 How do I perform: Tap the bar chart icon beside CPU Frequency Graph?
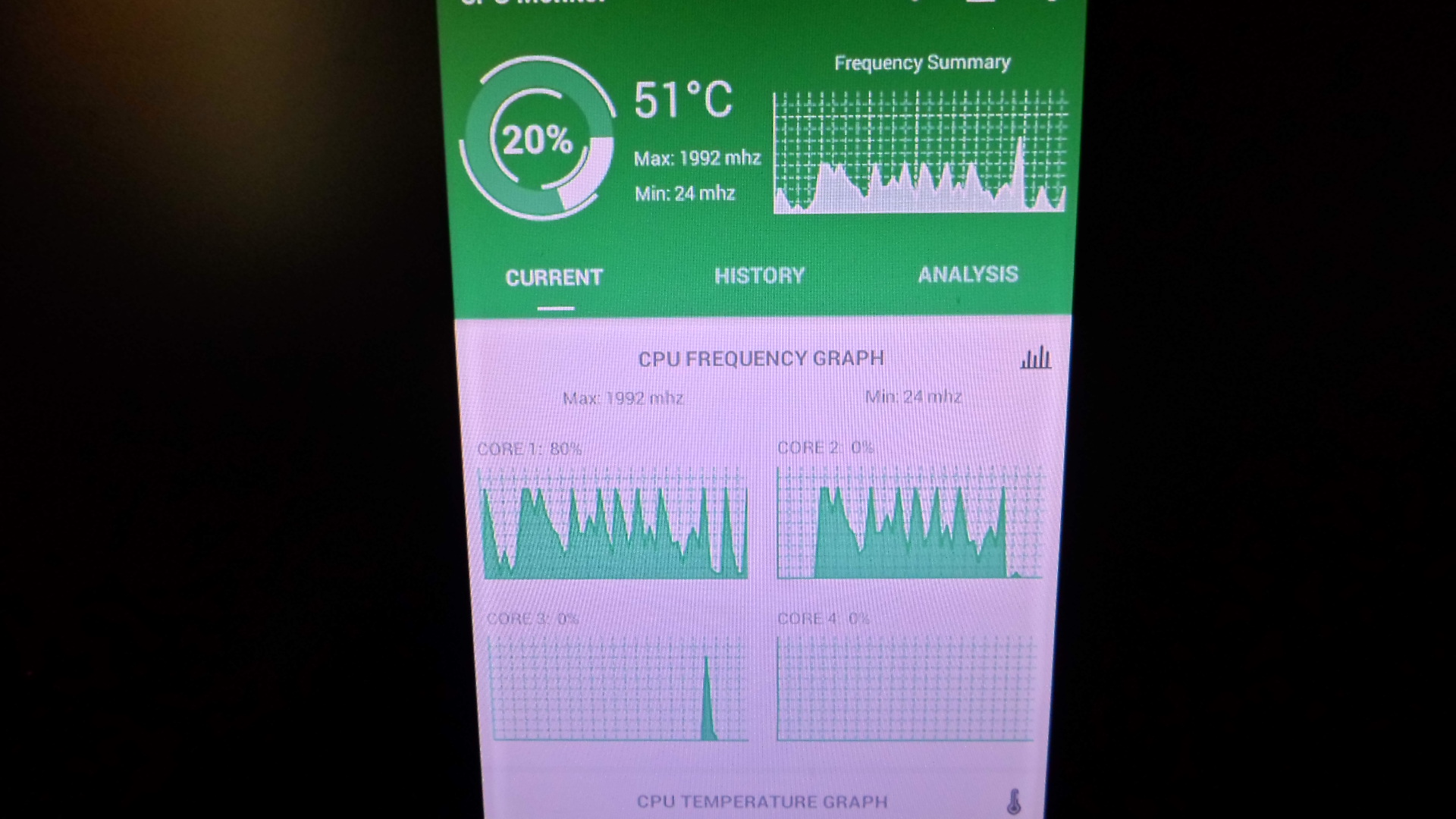[x=1035, y=358]
